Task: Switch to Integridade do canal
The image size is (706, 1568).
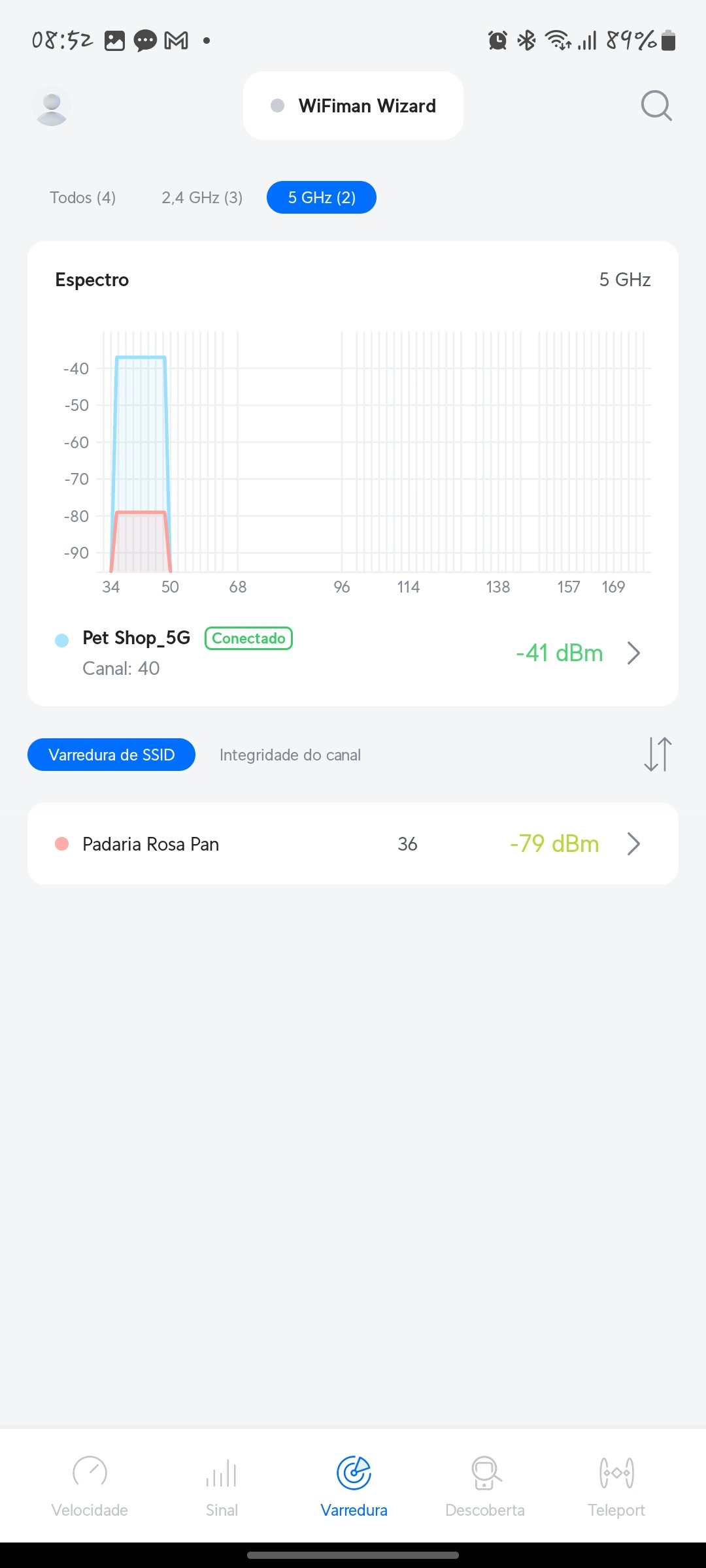Action: pyautogui.click(x=290, y=755)
